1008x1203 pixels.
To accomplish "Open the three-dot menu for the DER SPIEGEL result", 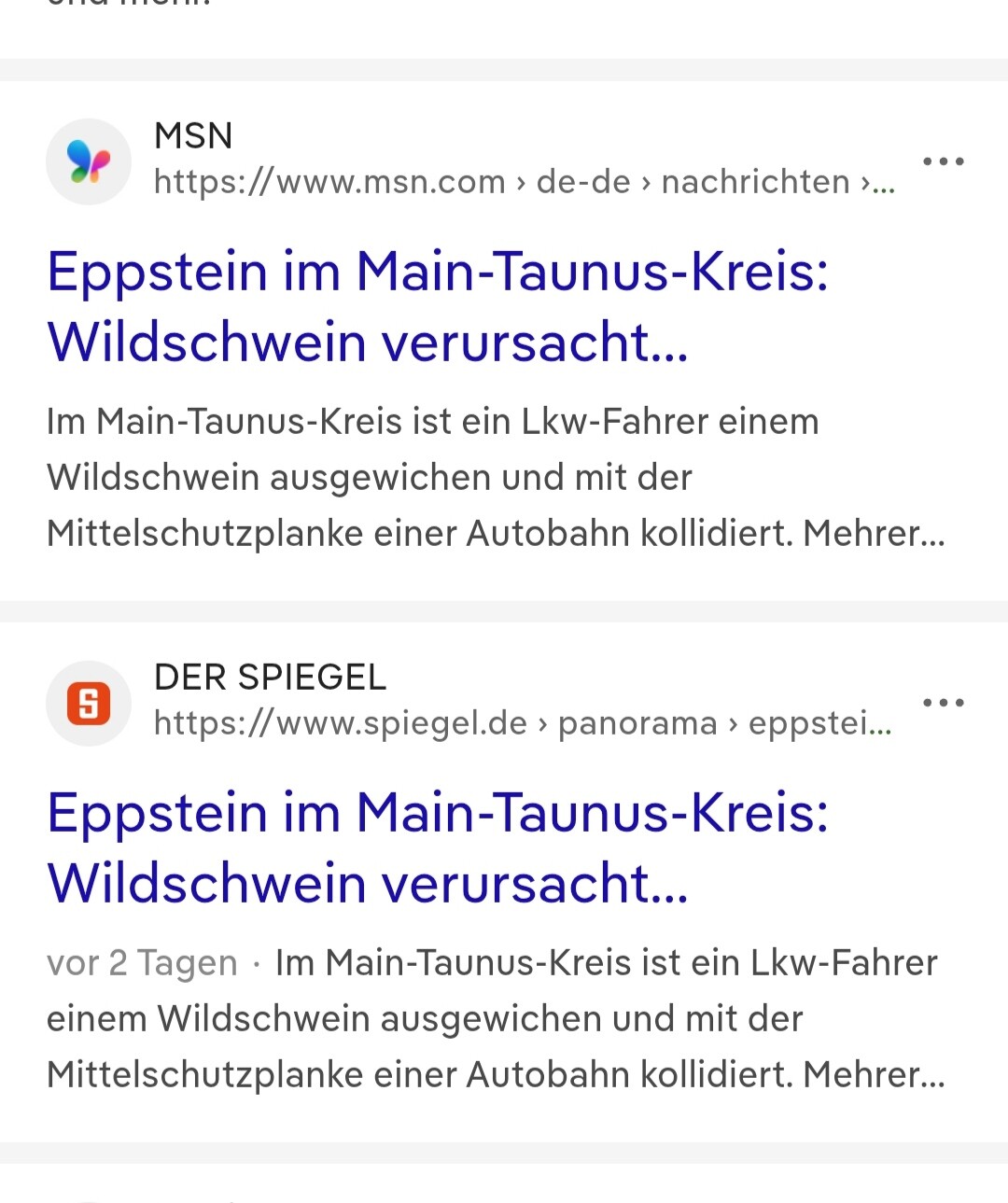I will click(x=943, y=703).
